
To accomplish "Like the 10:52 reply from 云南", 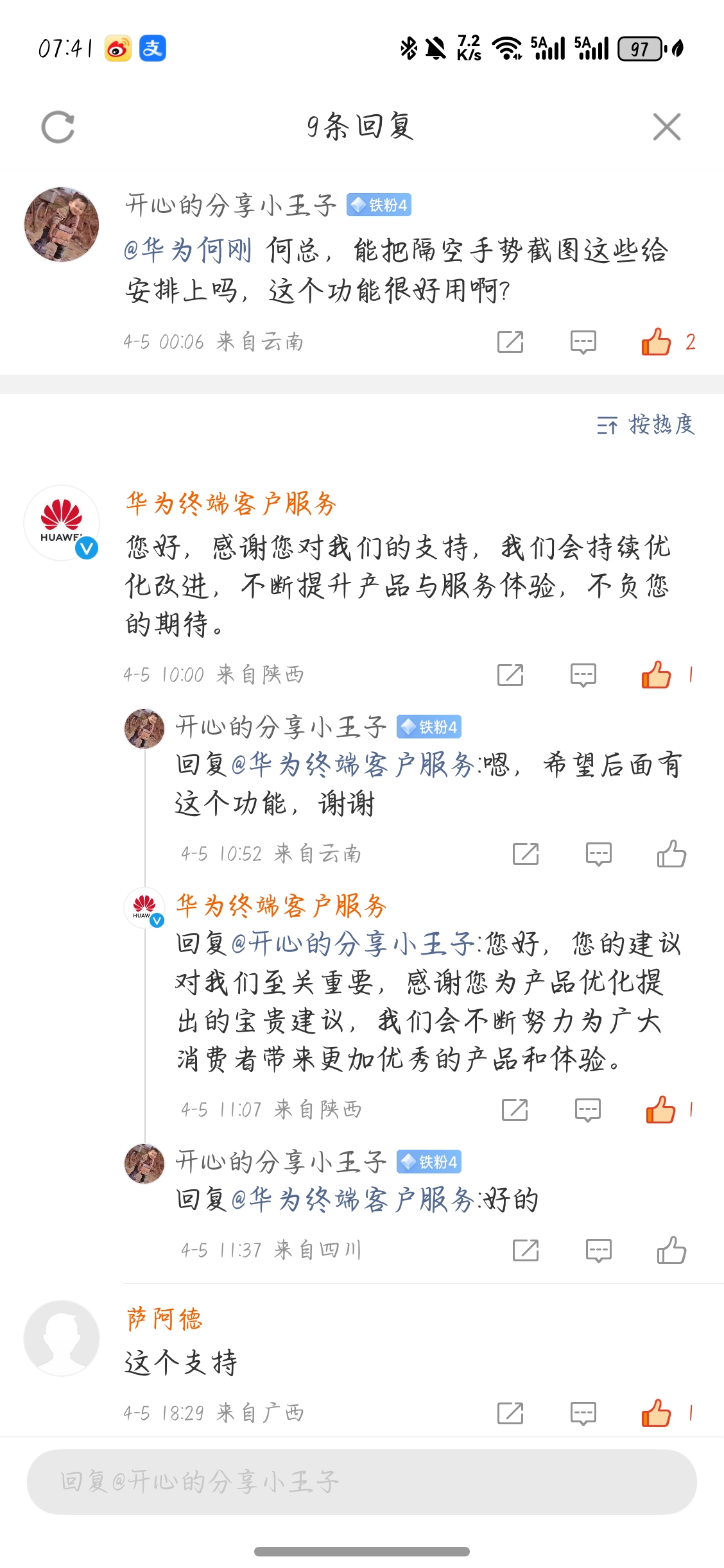I will [x=671, y=854].
